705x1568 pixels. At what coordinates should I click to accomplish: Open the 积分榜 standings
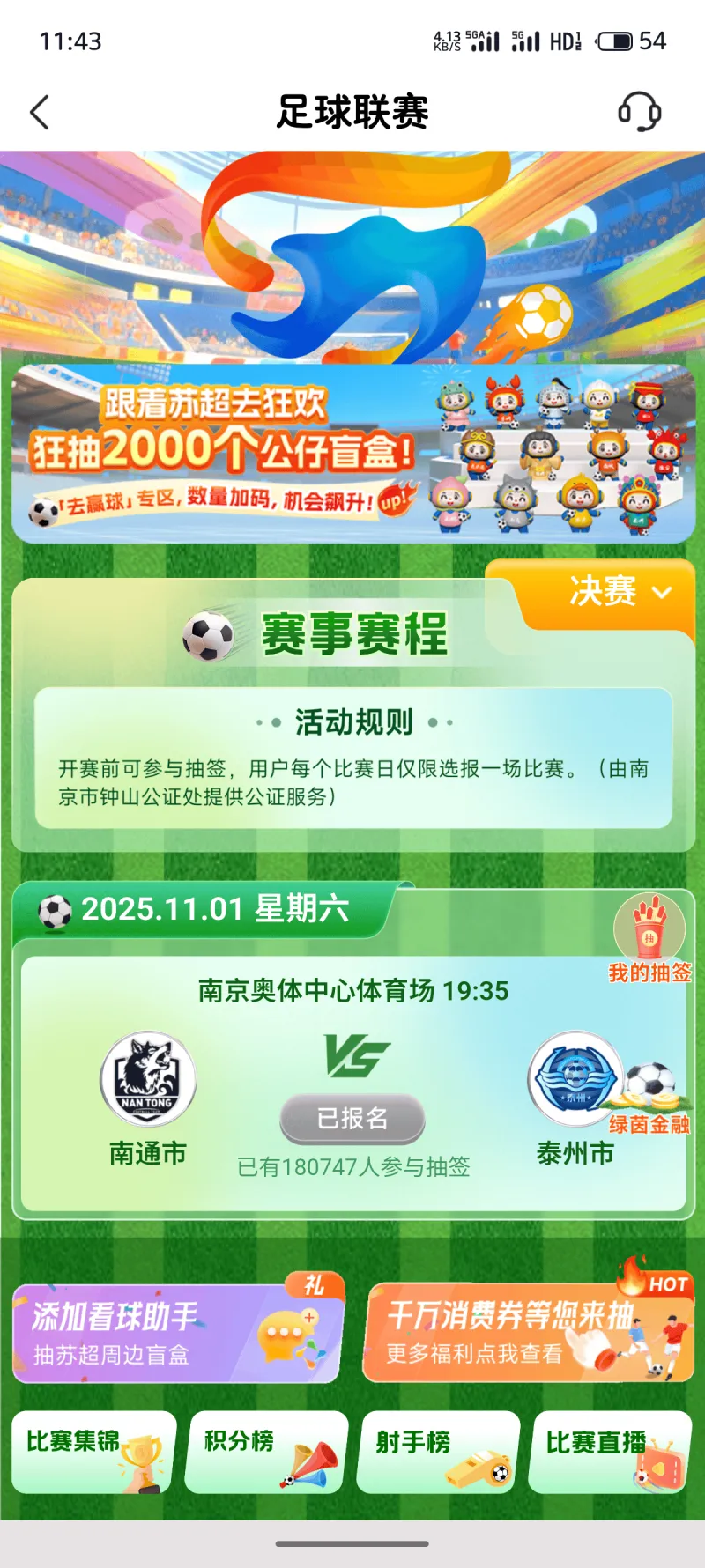click(x=266, y=1452)
